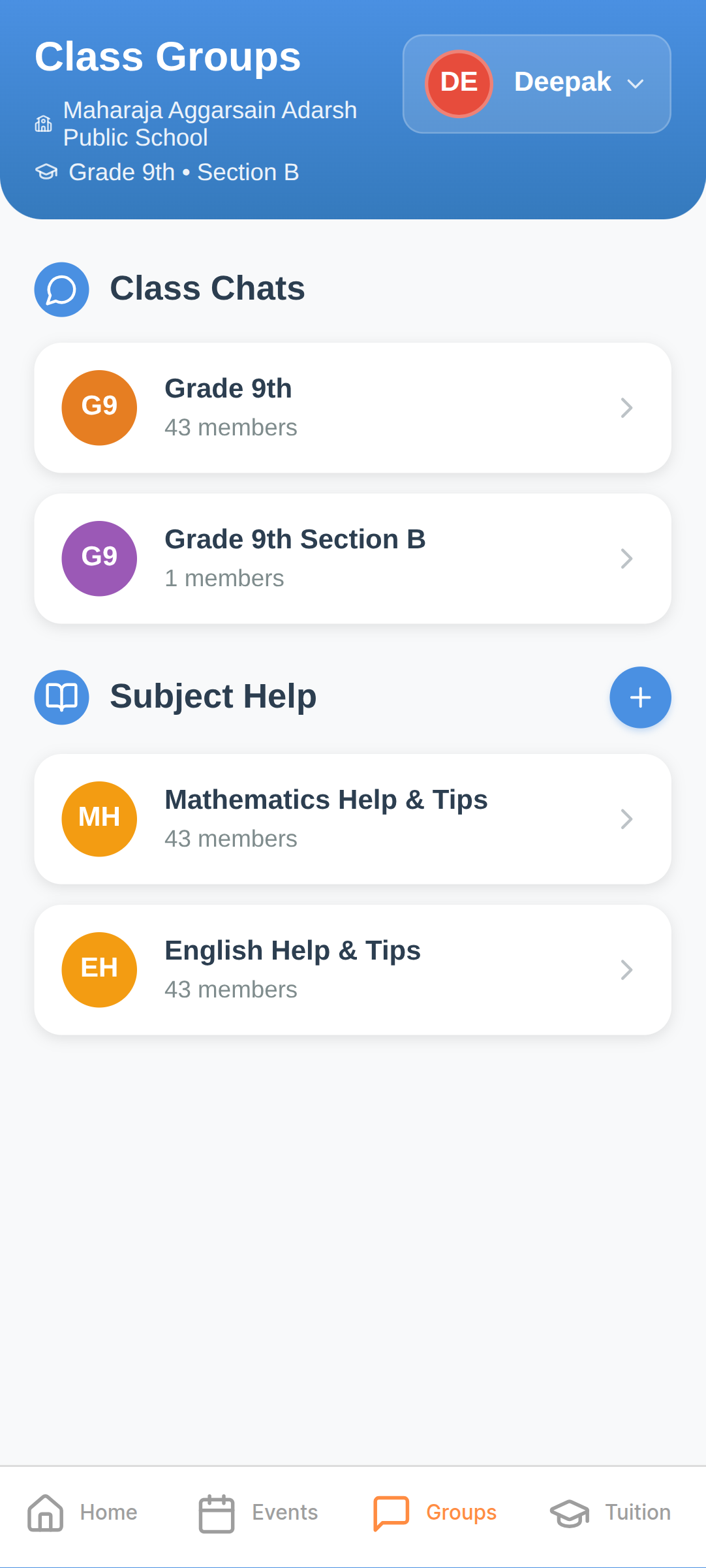Switch to the Events tab

(x=258, y=1513)
